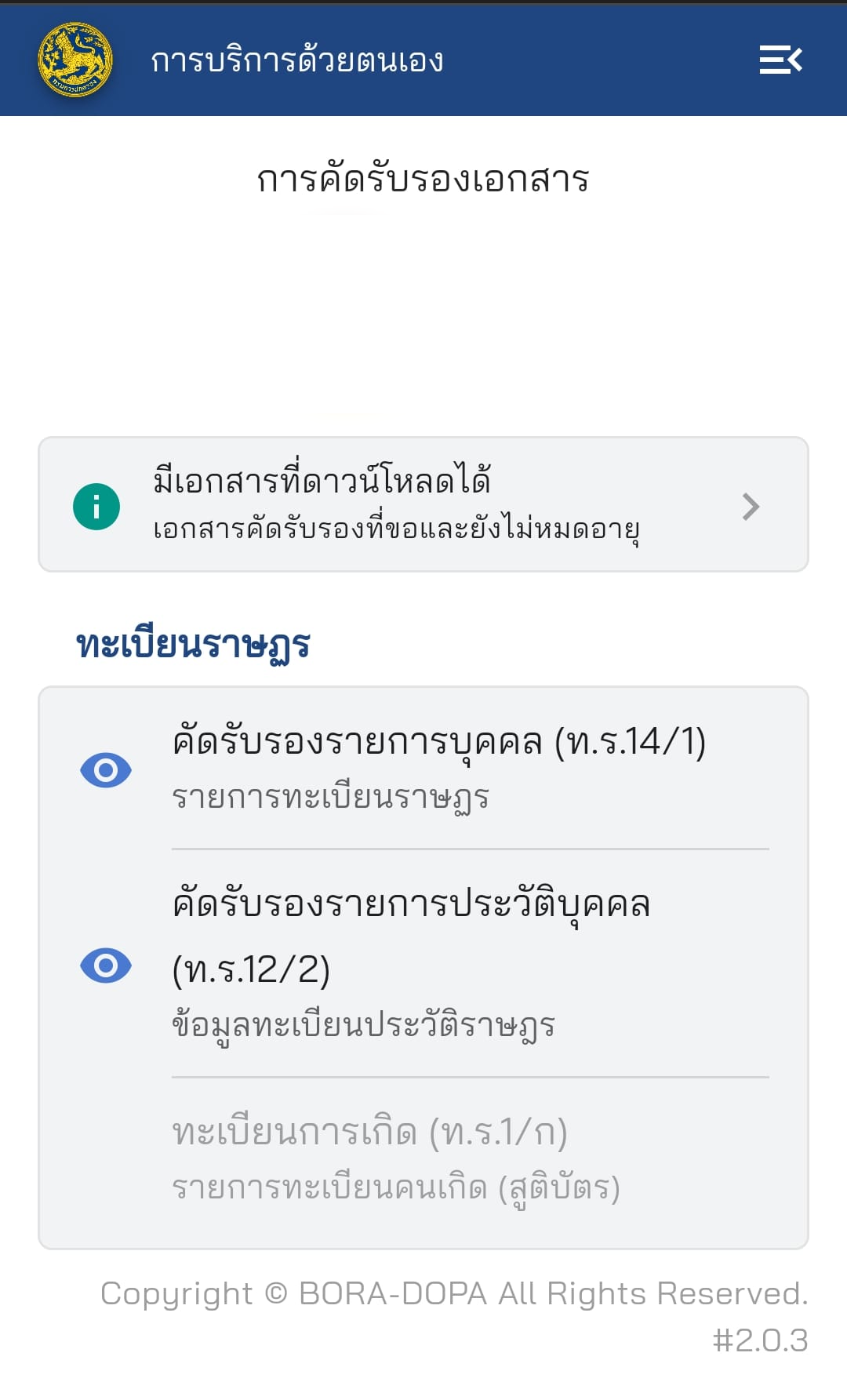Tap the collapse-menu arrow icon top right
This screenshot has width=847, height=1400.
(781, 59)
